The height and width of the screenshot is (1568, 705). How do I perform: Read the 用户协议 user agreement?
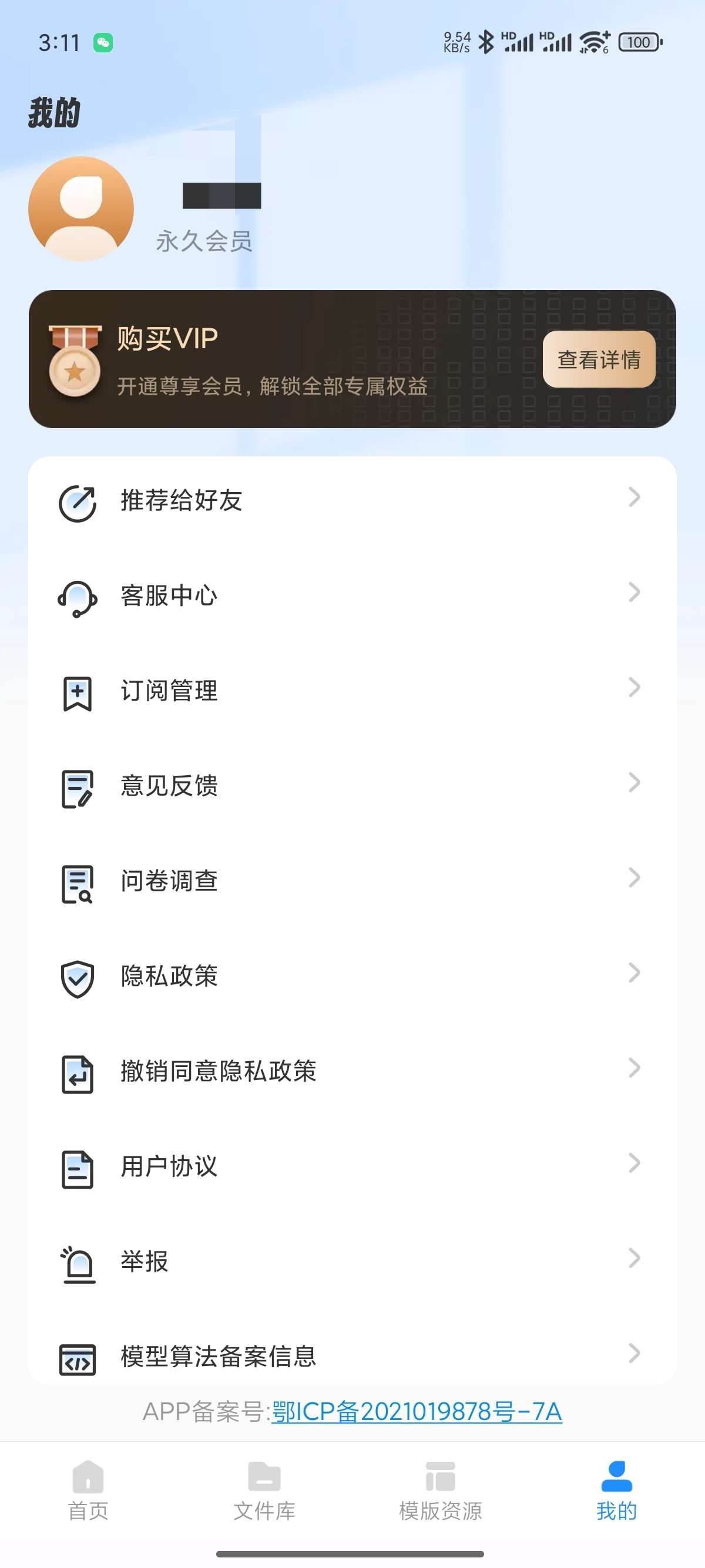point(352,1166)
